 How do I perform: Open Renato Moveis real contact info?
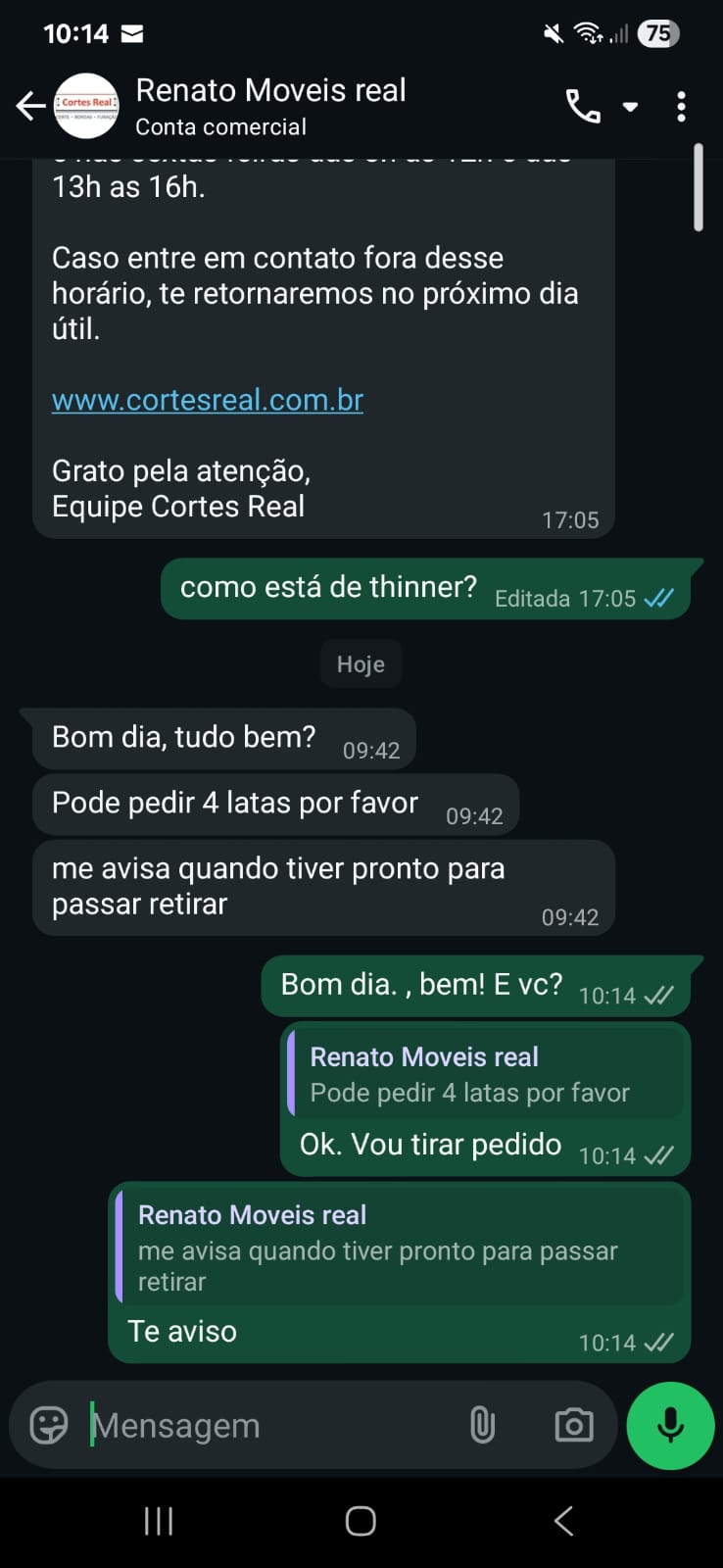tap(270, 106)
